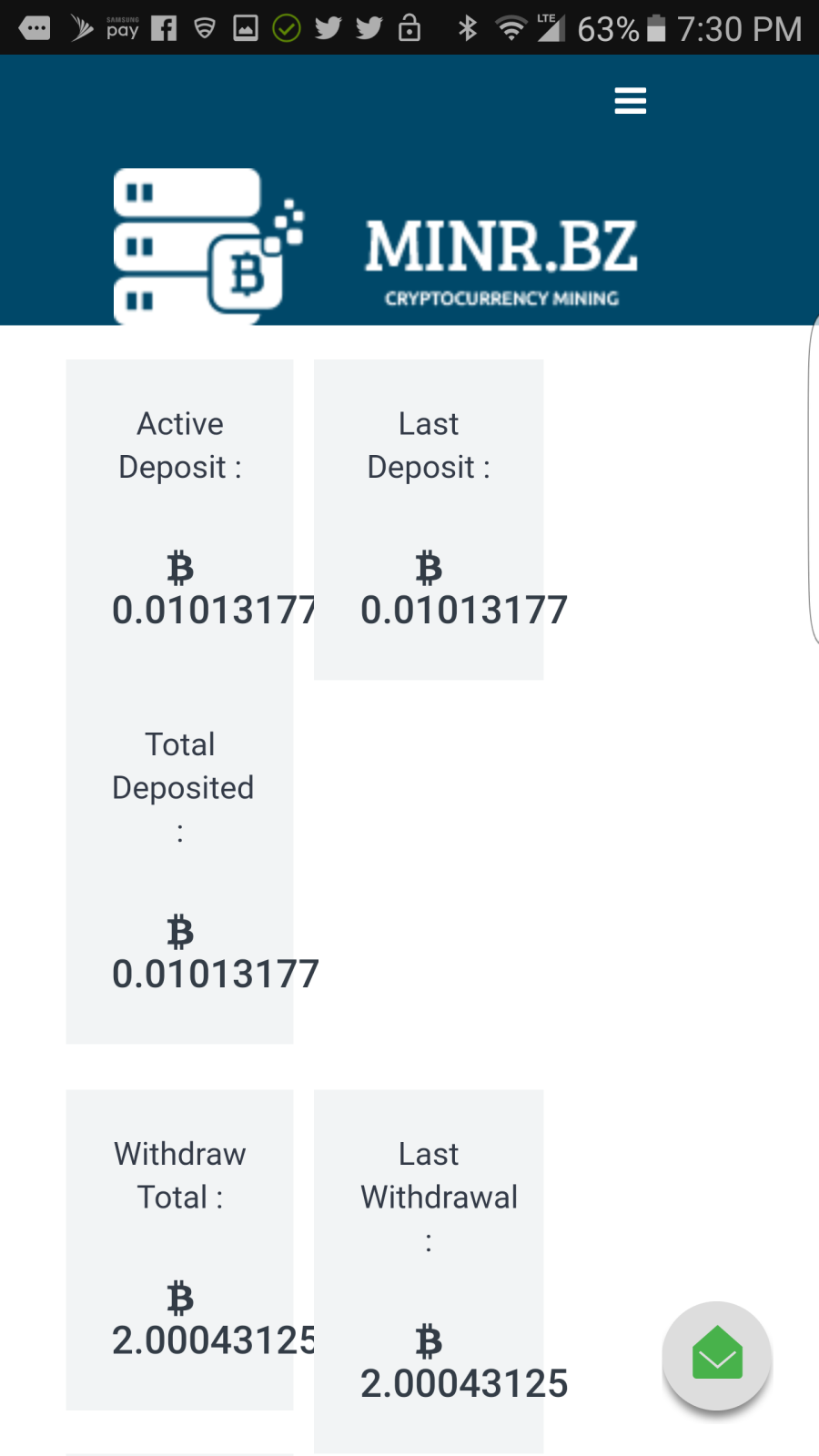
Task: Open the hamburger navigation menu
Action: point(631,101)
